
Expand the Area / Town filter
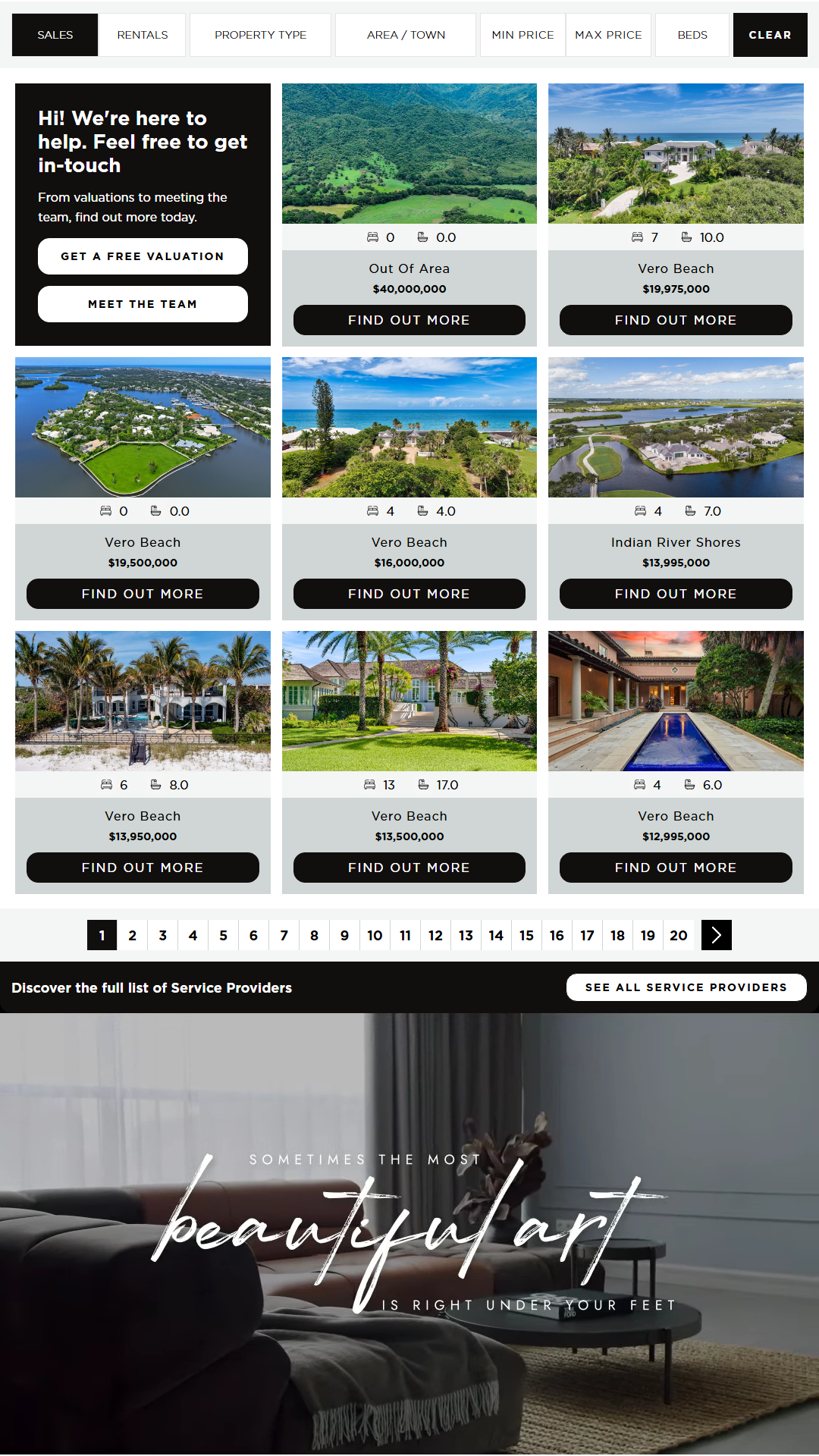click(406, 35)
